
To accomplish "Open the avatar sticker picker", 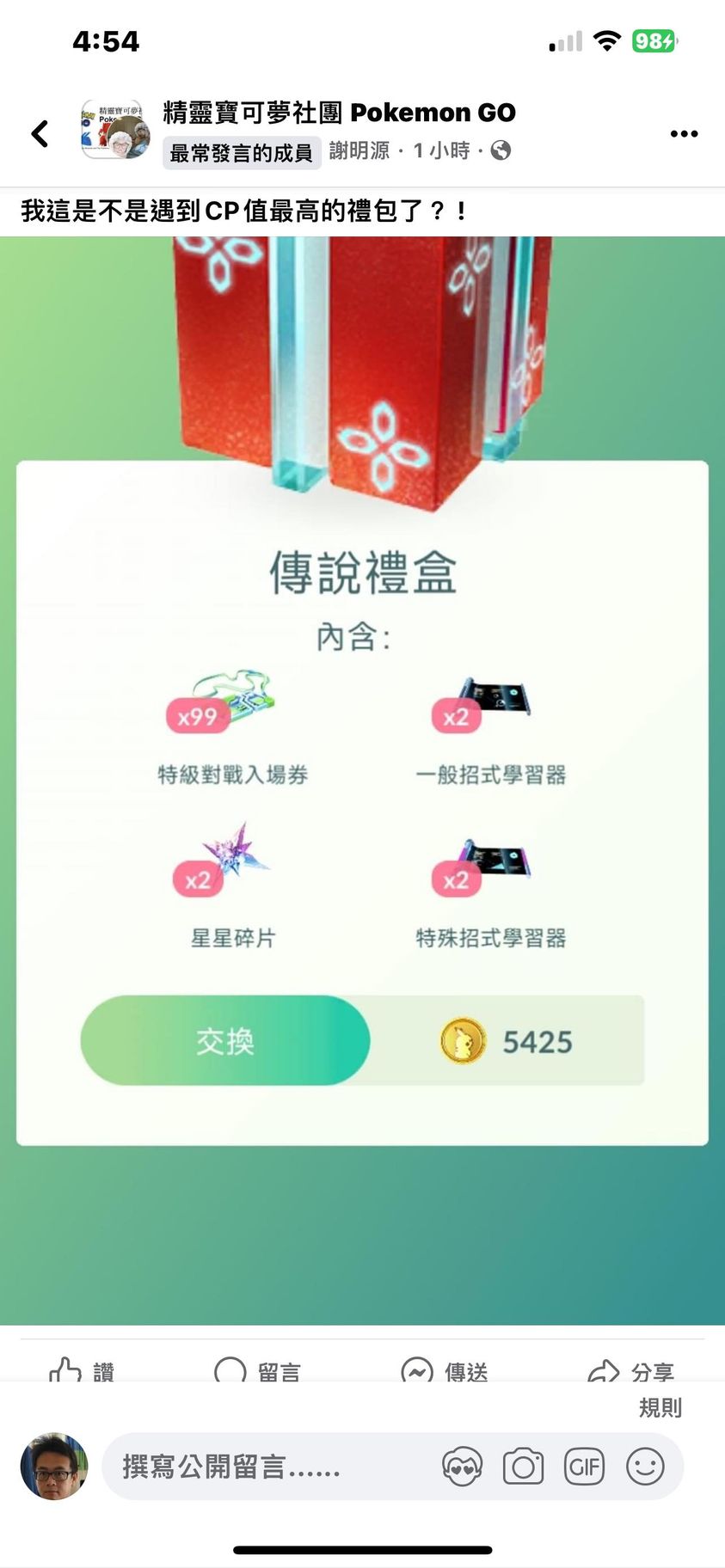I will click(x=462, y=1467).
